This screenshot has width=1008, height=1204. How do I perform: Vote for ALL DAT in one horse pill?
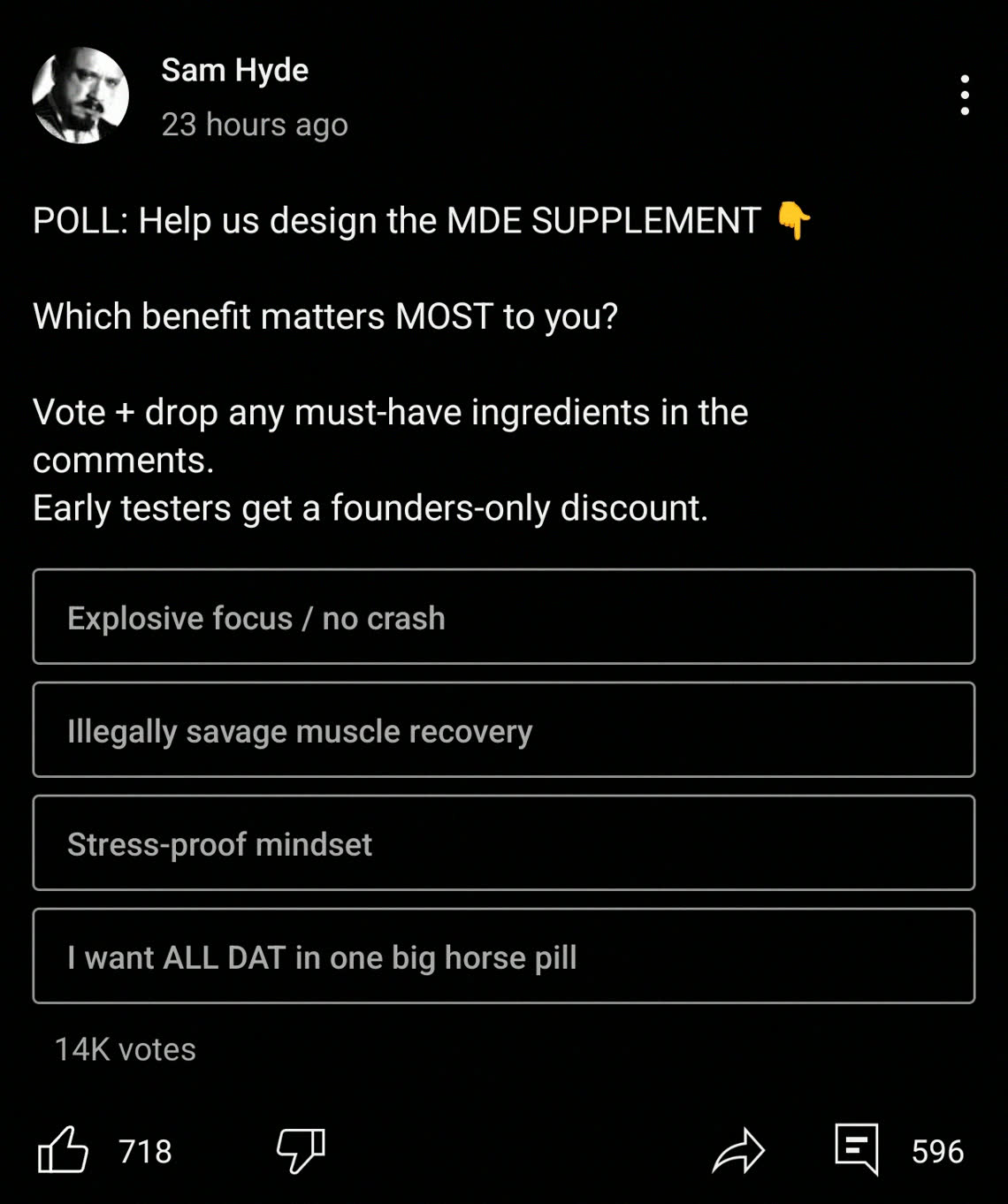click(503, 956)
